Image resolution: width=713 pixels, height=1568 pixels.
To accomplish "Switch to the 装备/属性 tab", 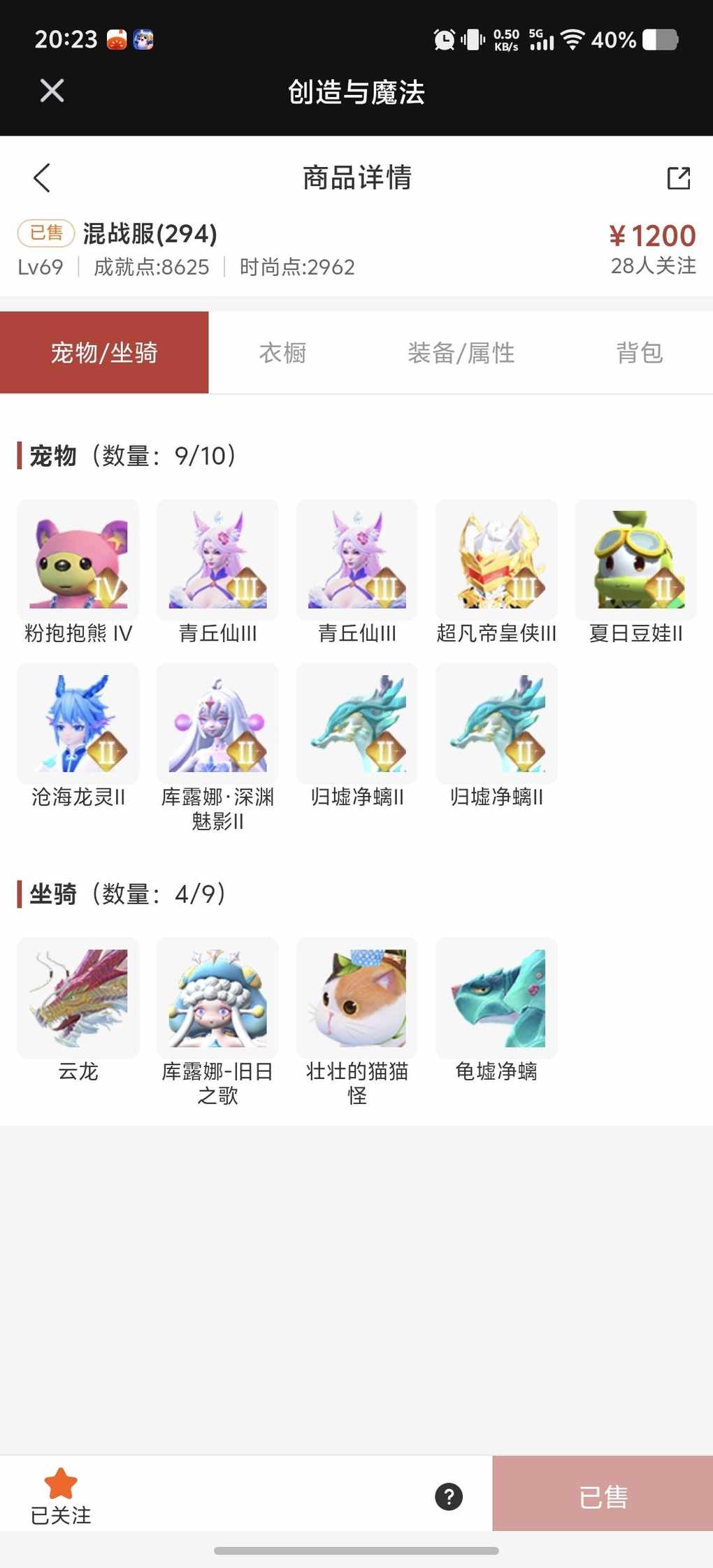I will pyautogui.click(x=461, y=353).
